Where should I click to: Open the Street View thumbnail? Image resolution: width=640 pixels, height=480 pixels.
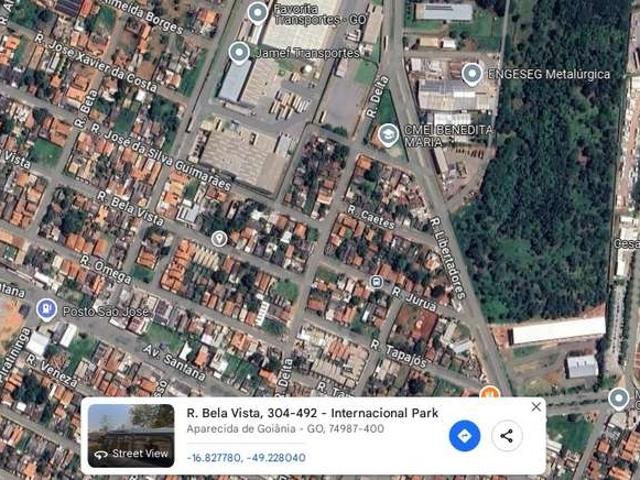point(130,435)
